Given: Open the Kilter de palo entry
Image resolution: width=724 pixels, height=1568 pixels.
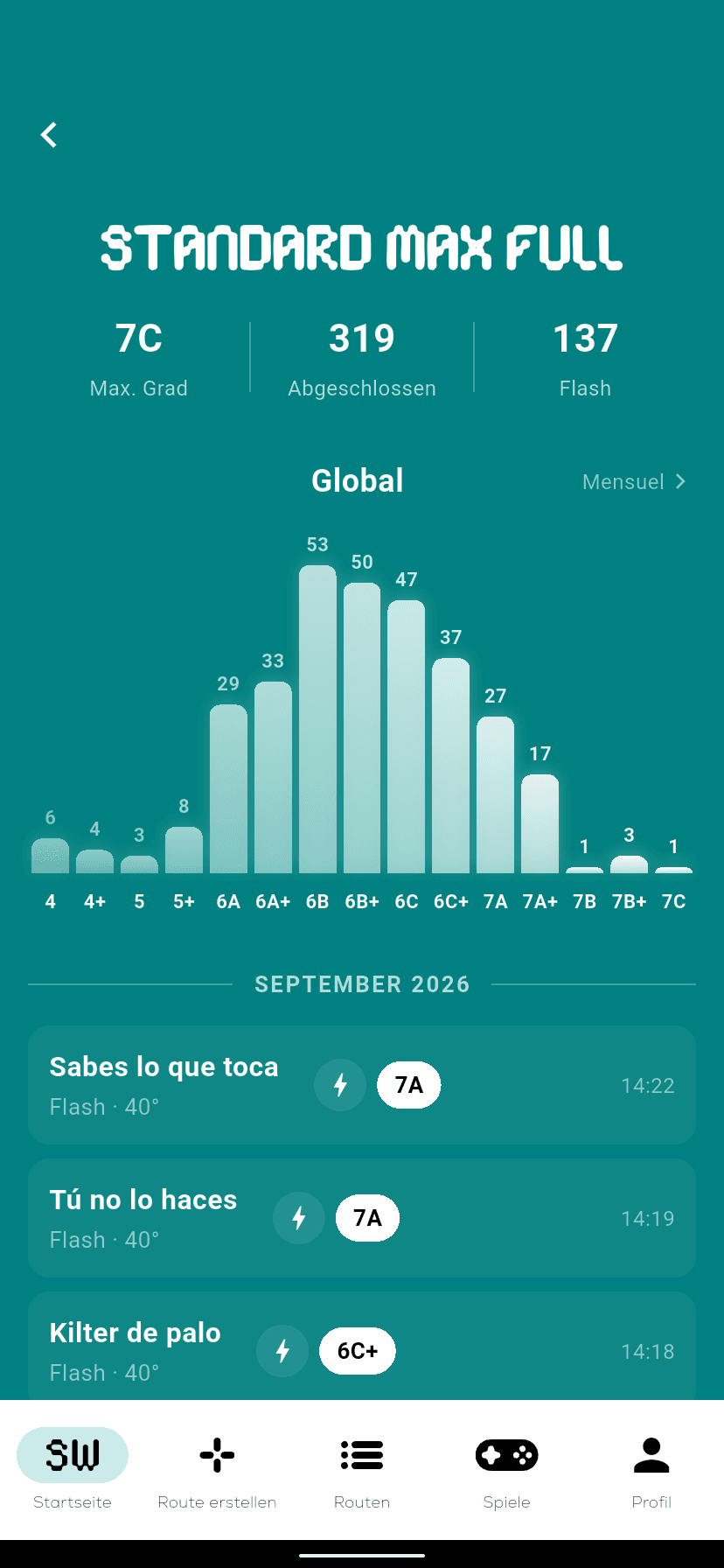Looking at the screenshot, I should coord(362,1346).
